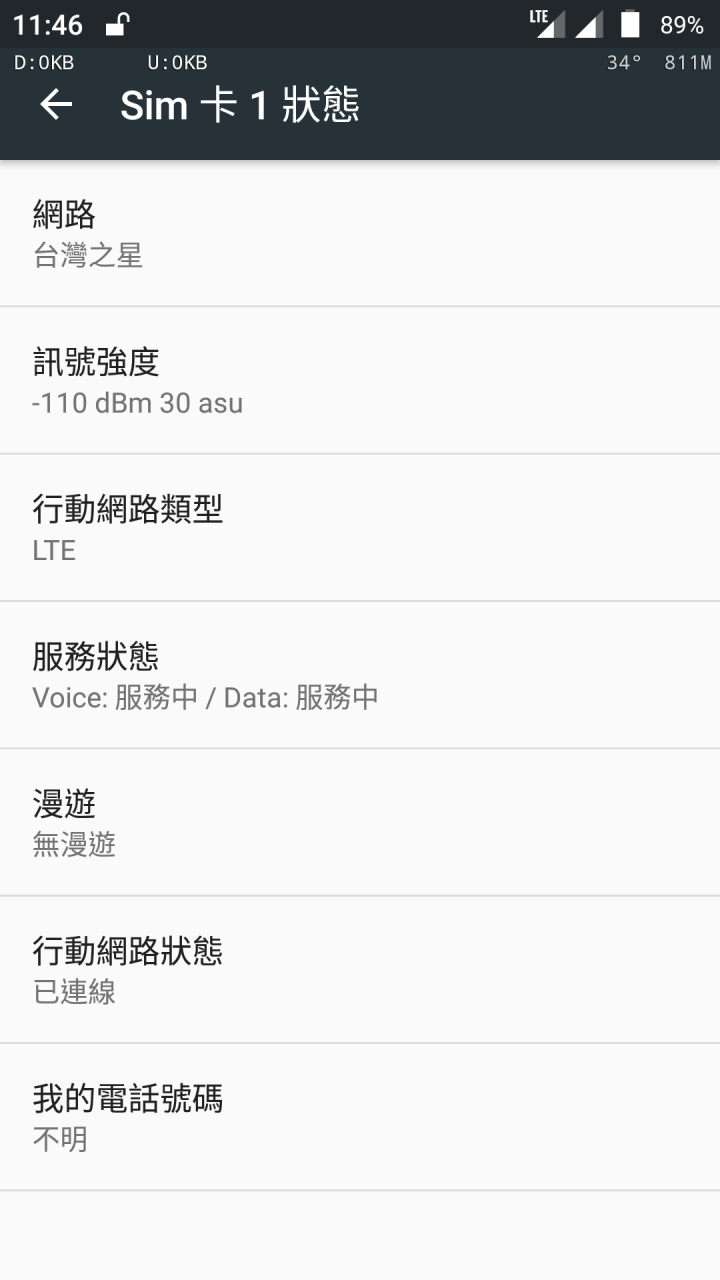Image resolution: width=720 pixels, height=1280 pixels.
Task: Tap the 行動網路狀態 已連線 row
Action: [360, 969]
